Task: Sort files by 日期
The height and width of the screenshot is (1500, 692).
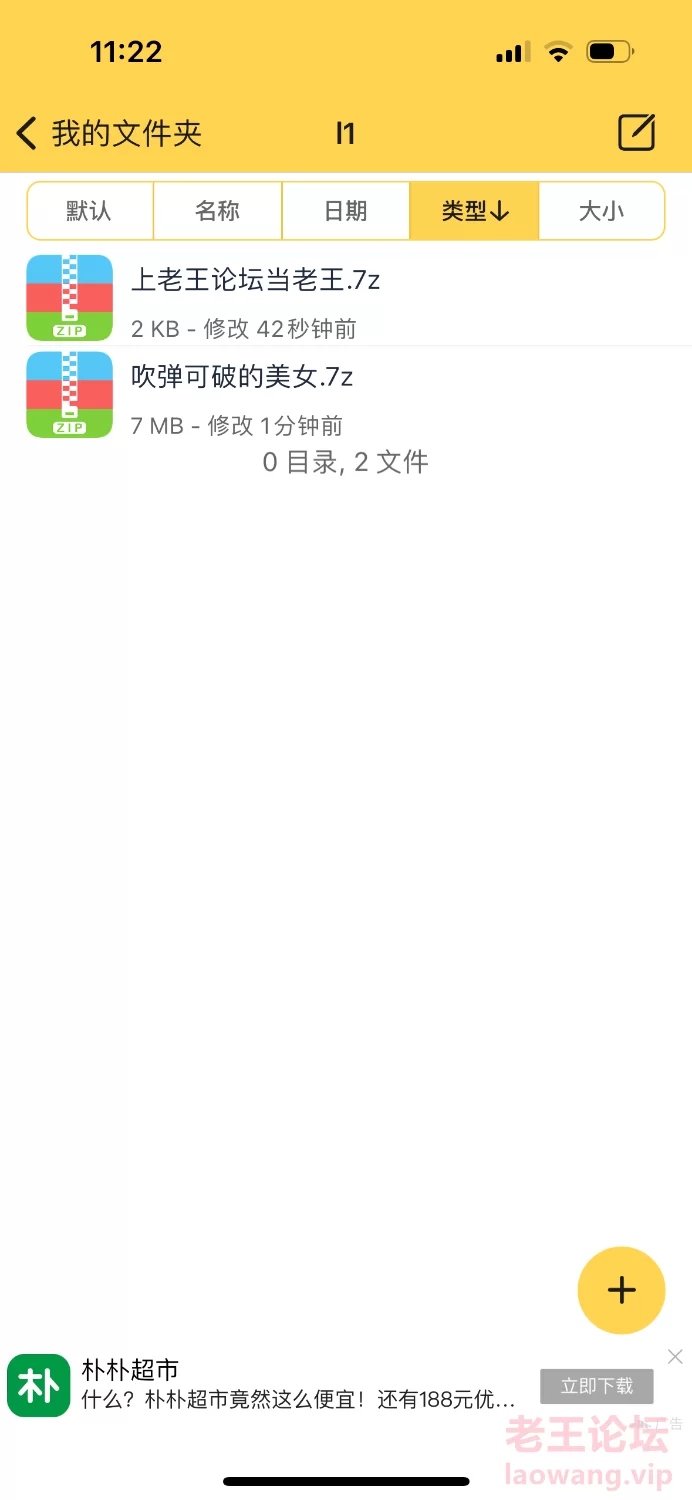Action: click(x=346, y=211)
